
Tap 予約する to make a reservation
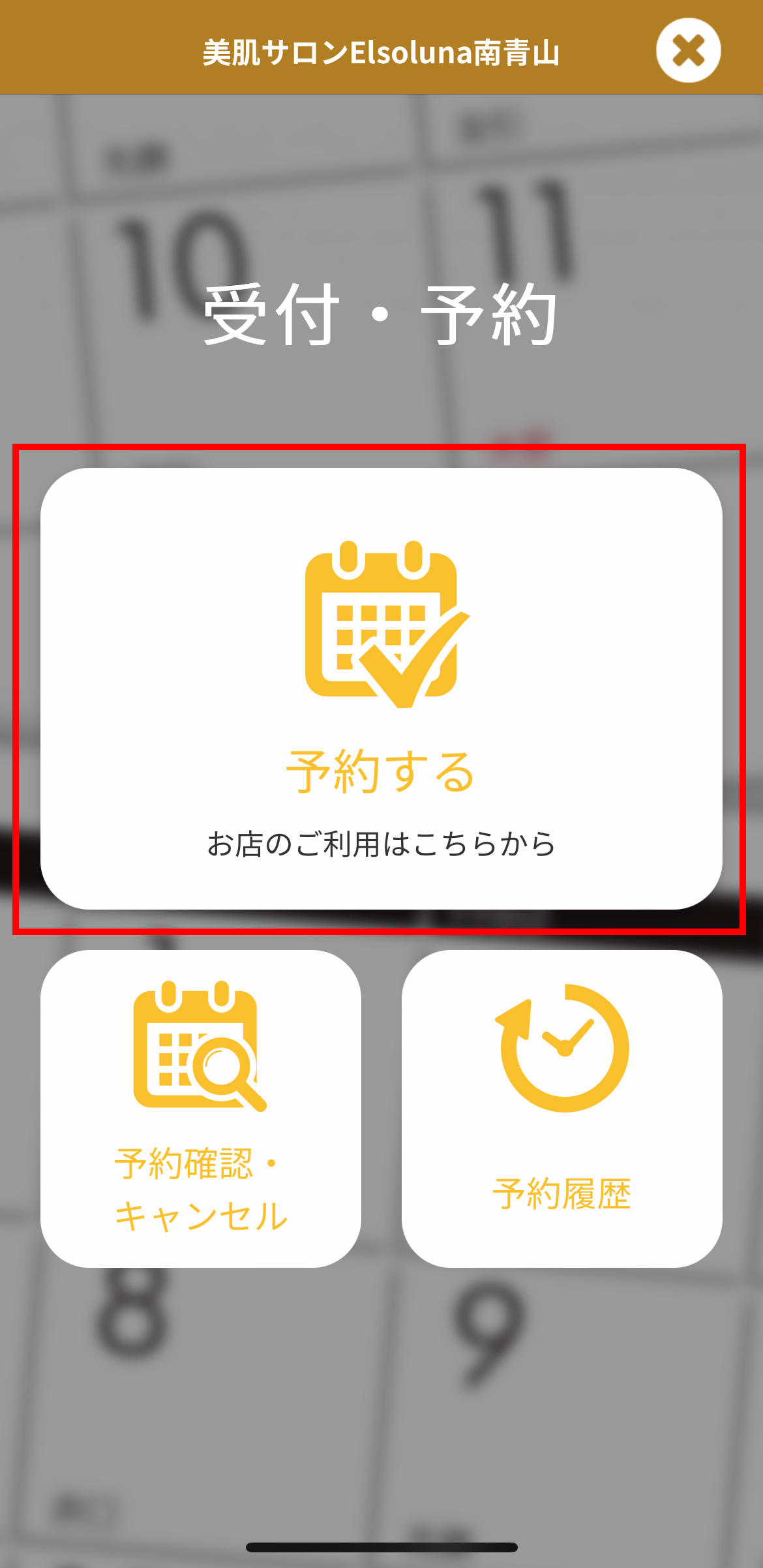pos(381,688)
